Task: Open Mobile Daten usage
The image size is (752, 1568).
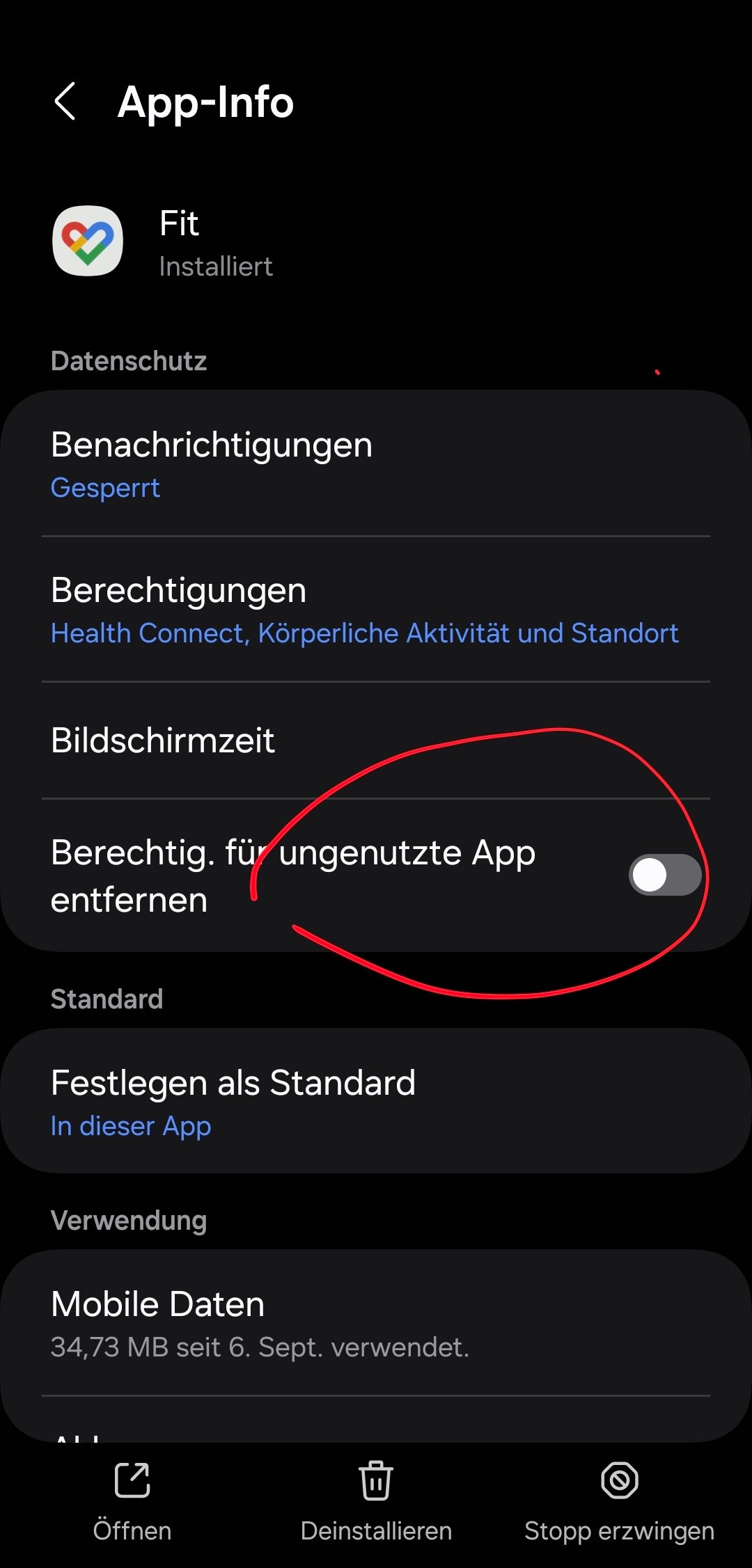Action: tap(376, 1323)
